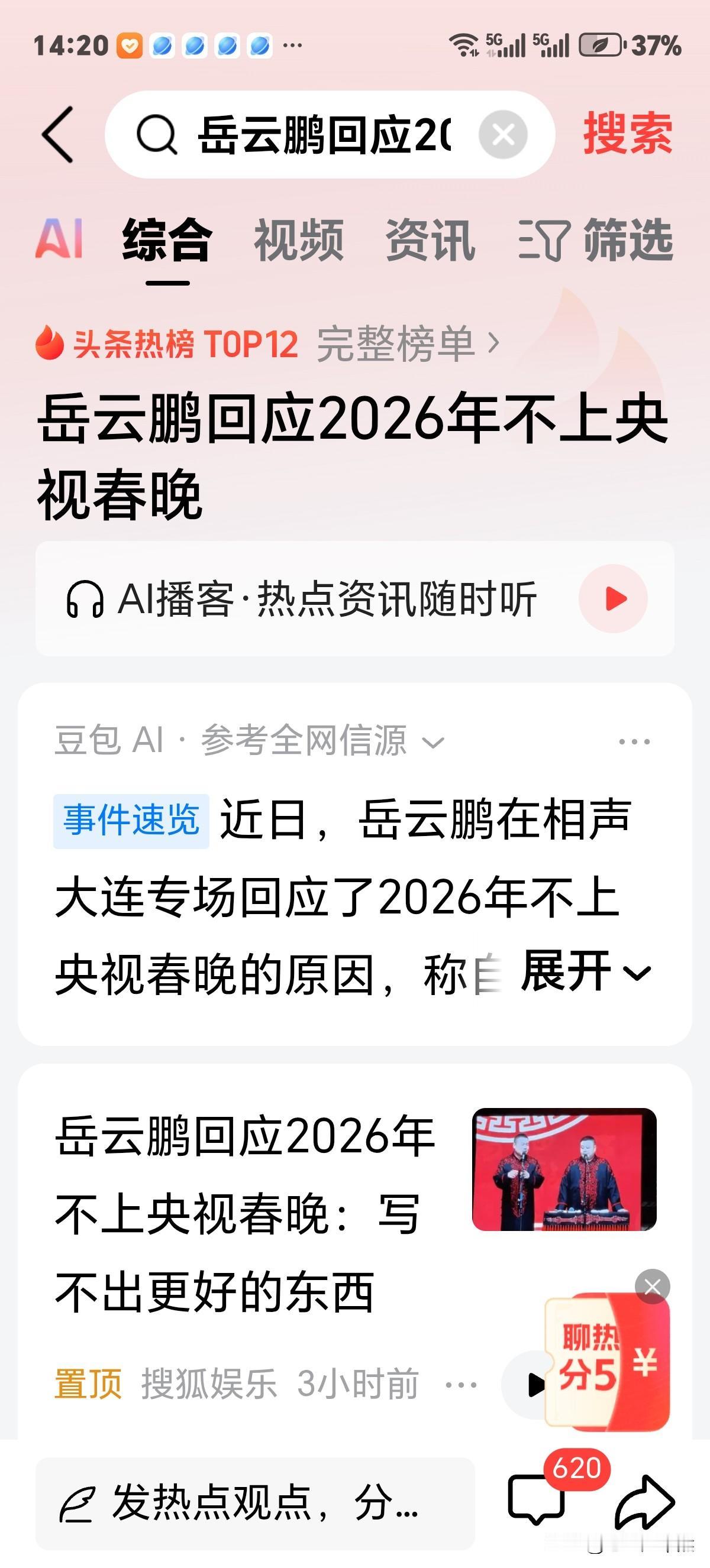Tap the magnifier icon in search bar
The height and width of the screenshot is (1568, 710).
[157, 135]
